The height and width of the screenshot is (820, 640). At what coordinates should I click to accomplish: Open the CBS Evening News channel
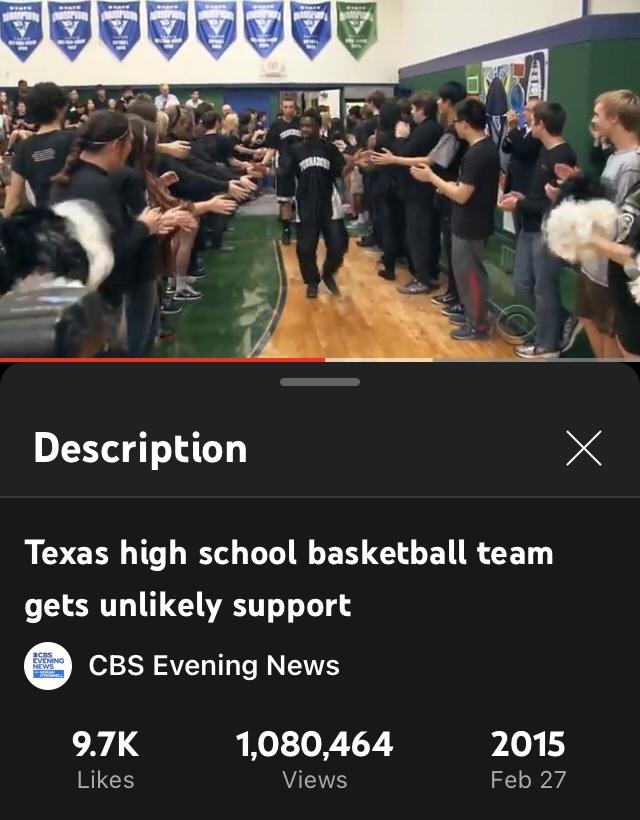coord(213,666)
